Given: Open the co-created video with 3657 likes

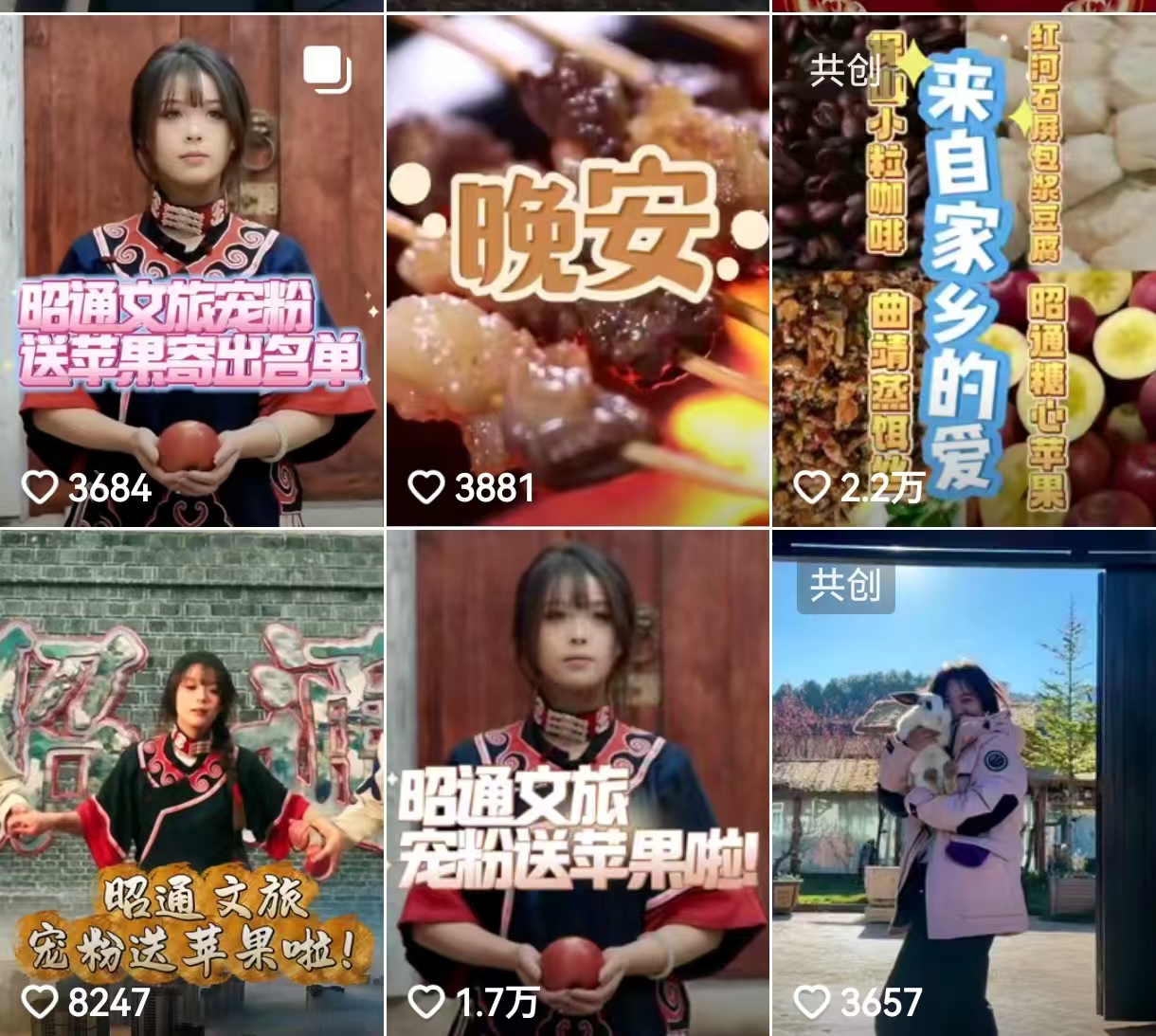Looking at the screenshot, I should [x=964, y=782].
